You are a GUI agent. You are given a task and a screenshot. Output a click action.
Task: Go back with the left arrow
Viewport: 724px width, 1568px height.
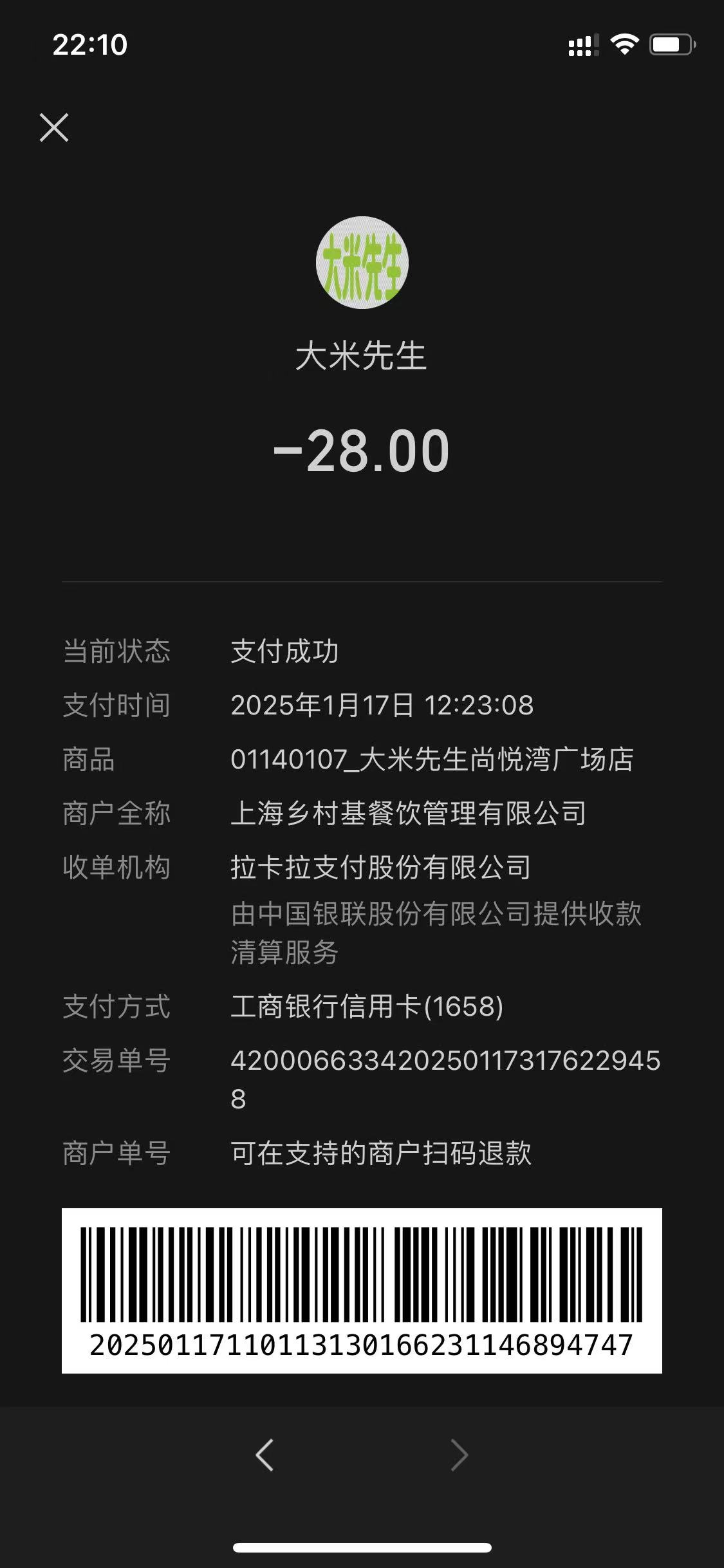click(x=265, y=1455)
